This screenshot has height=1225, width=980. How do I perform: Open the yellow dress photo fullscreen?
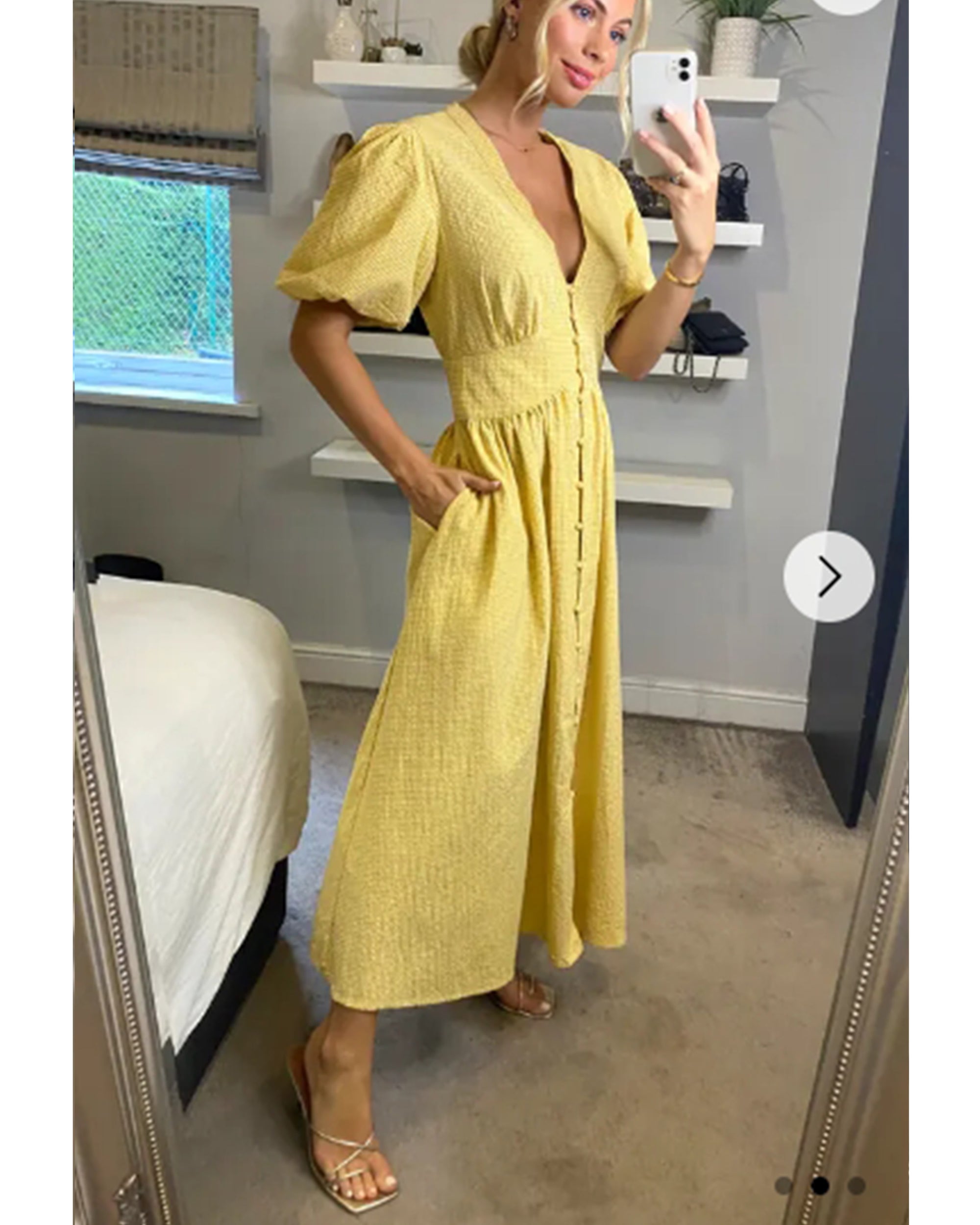coord(466,568)
